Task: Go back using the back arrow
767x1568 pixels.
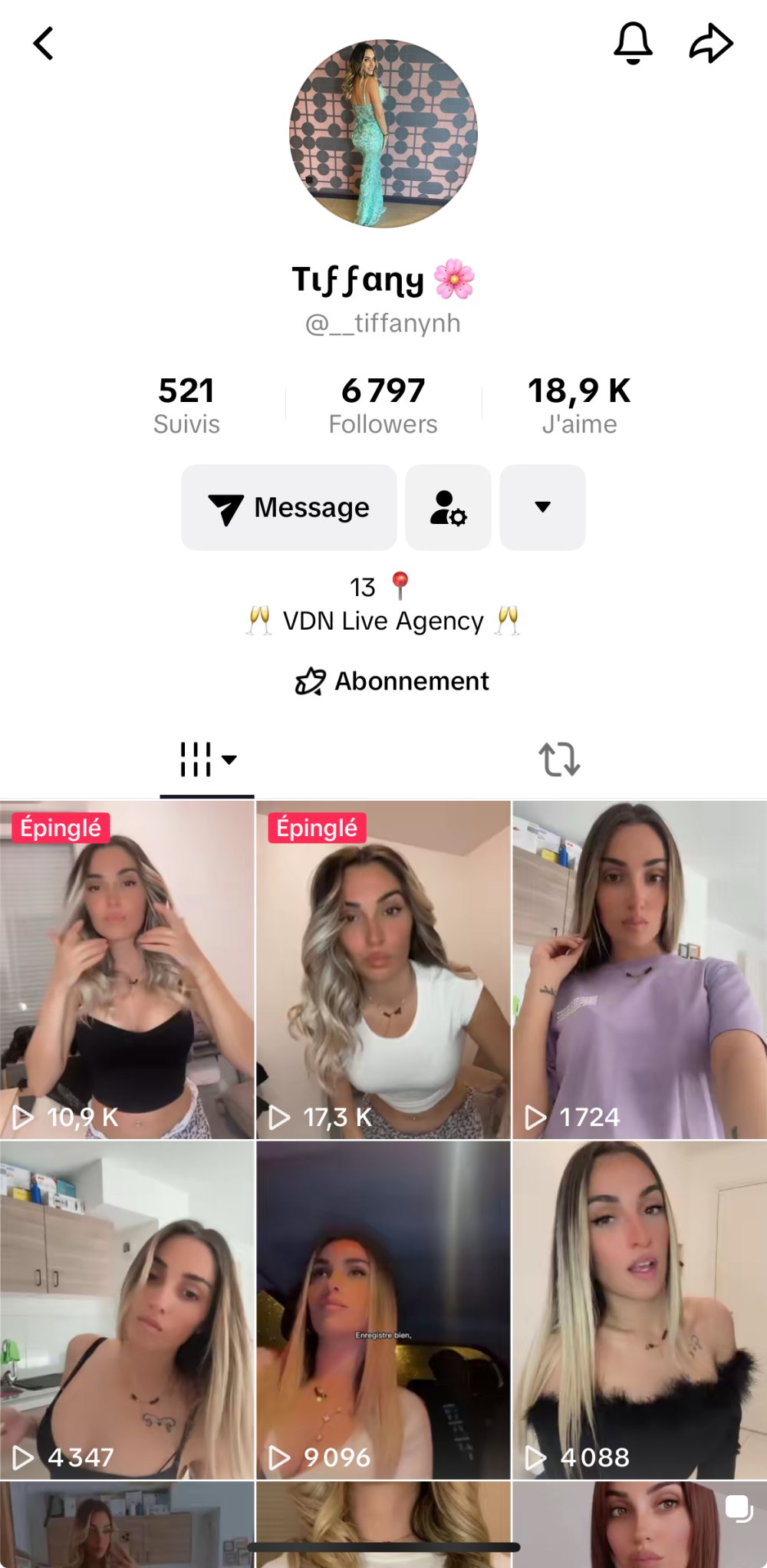Action: tap(44, 44)
